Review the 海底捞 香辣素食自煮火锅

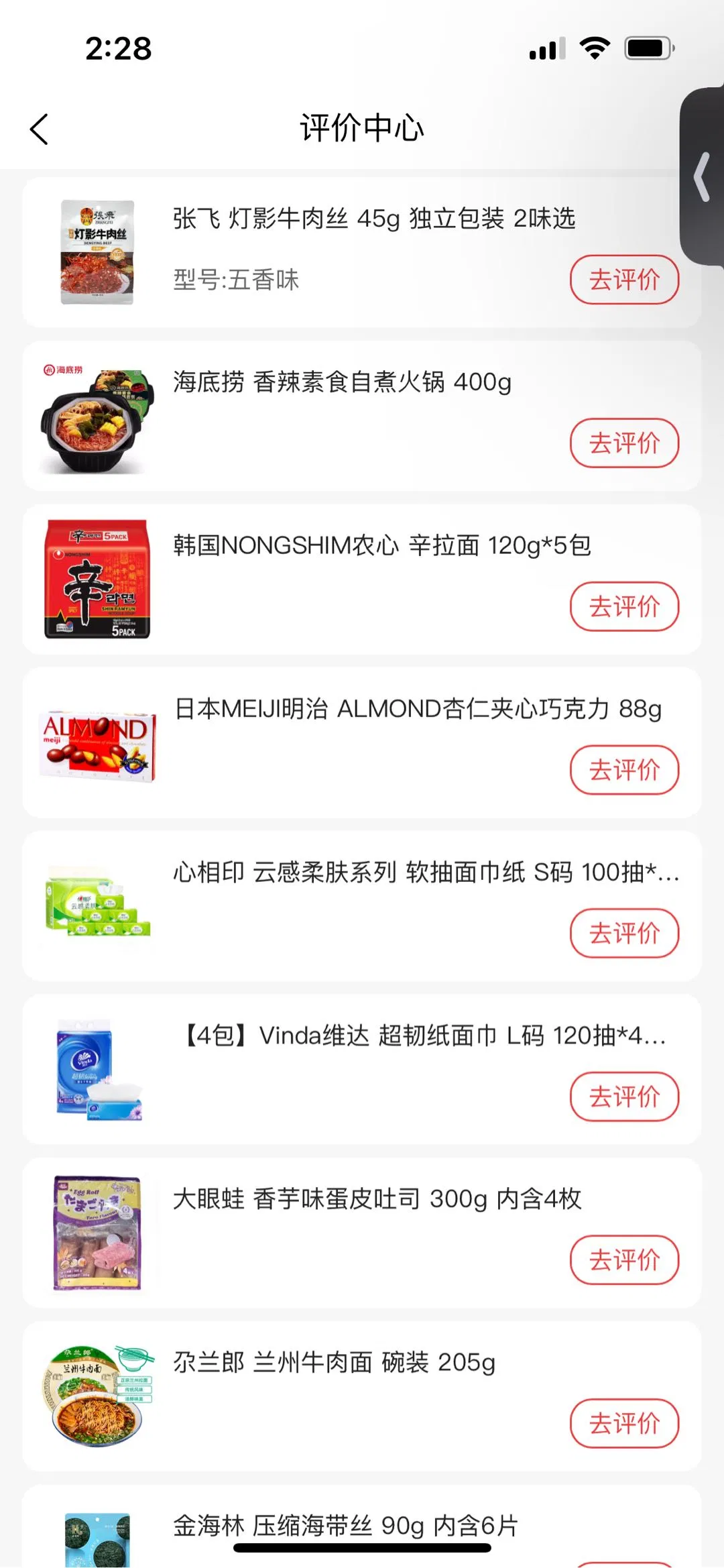click(624, 443)
